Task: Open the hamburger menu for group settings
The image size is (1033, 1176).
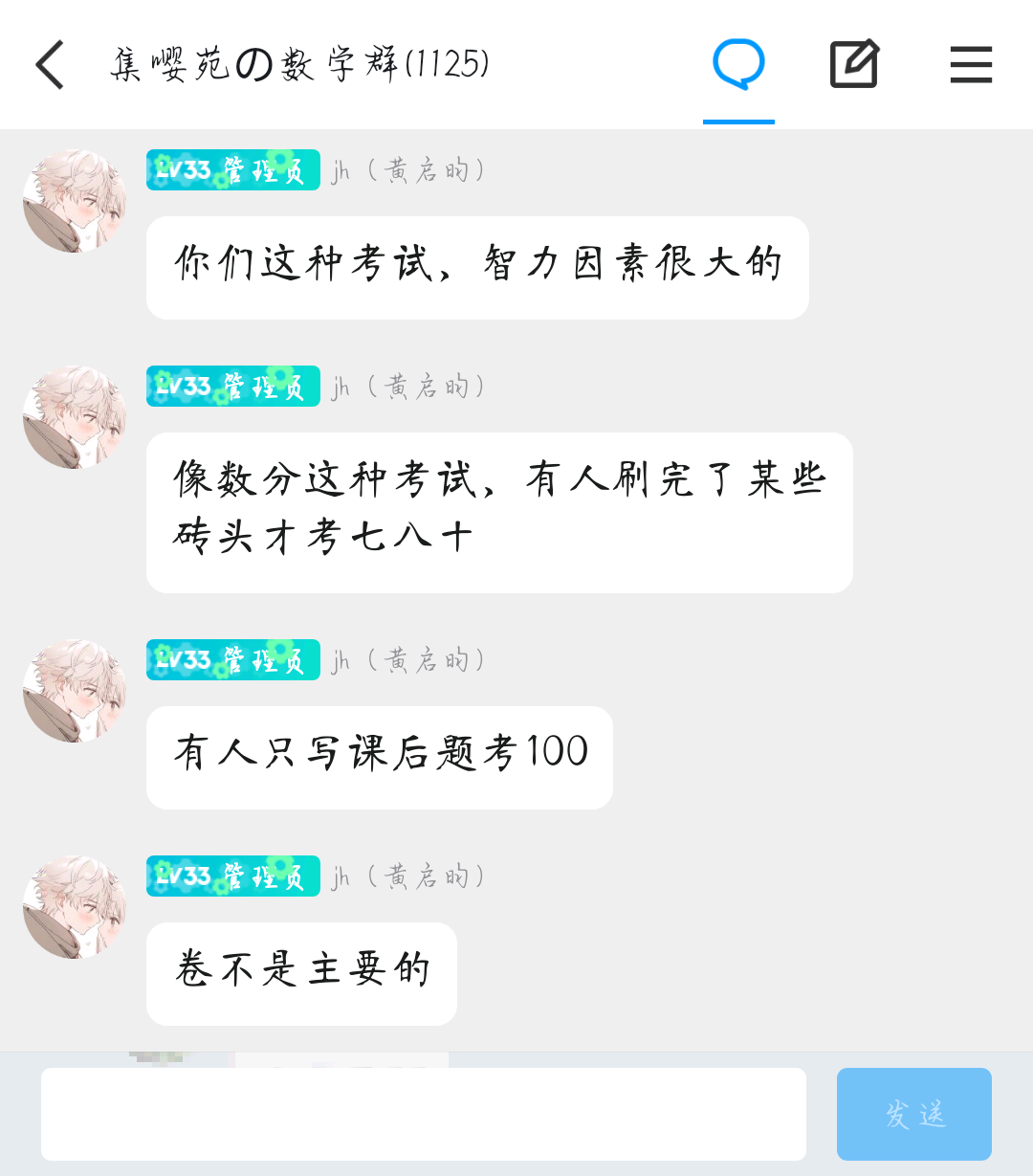Action: (x=970, y=64)
